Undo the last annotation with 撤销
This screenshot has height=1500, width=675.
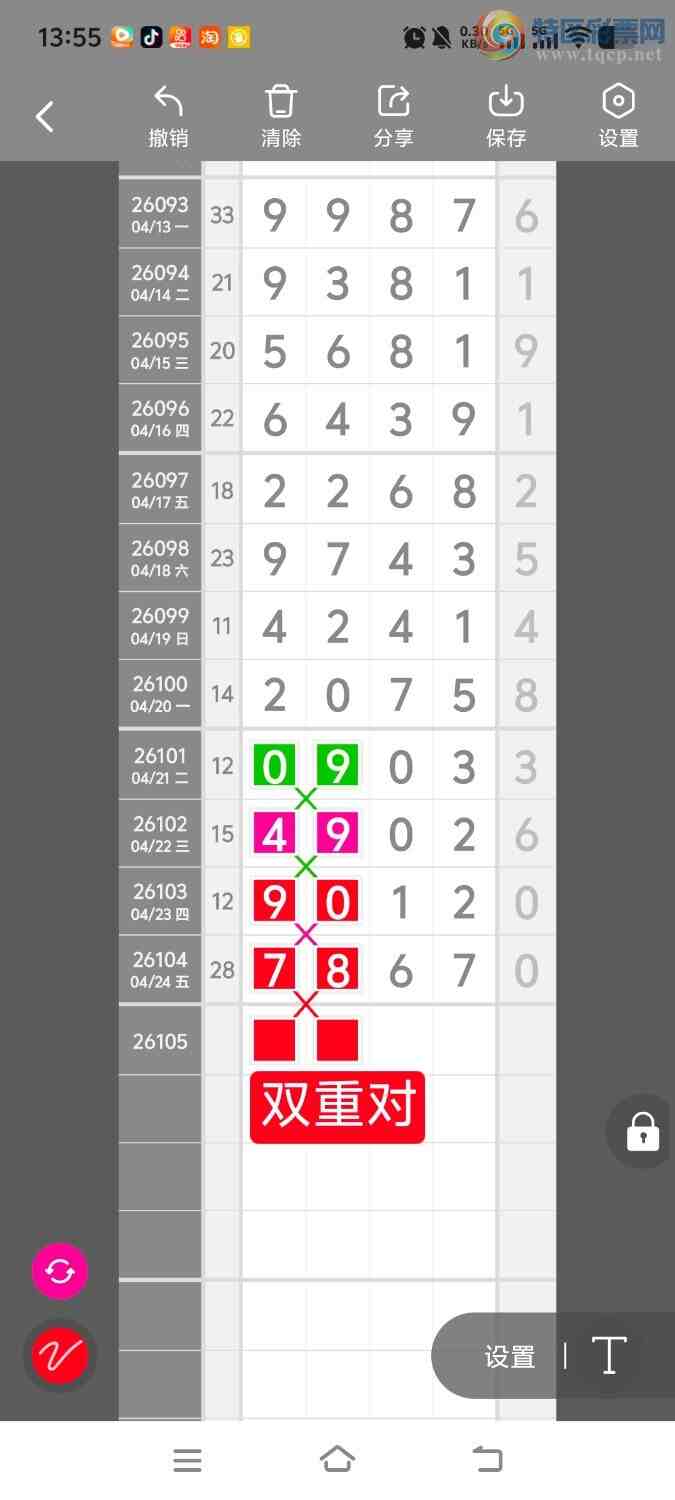(x=168, y=117)
